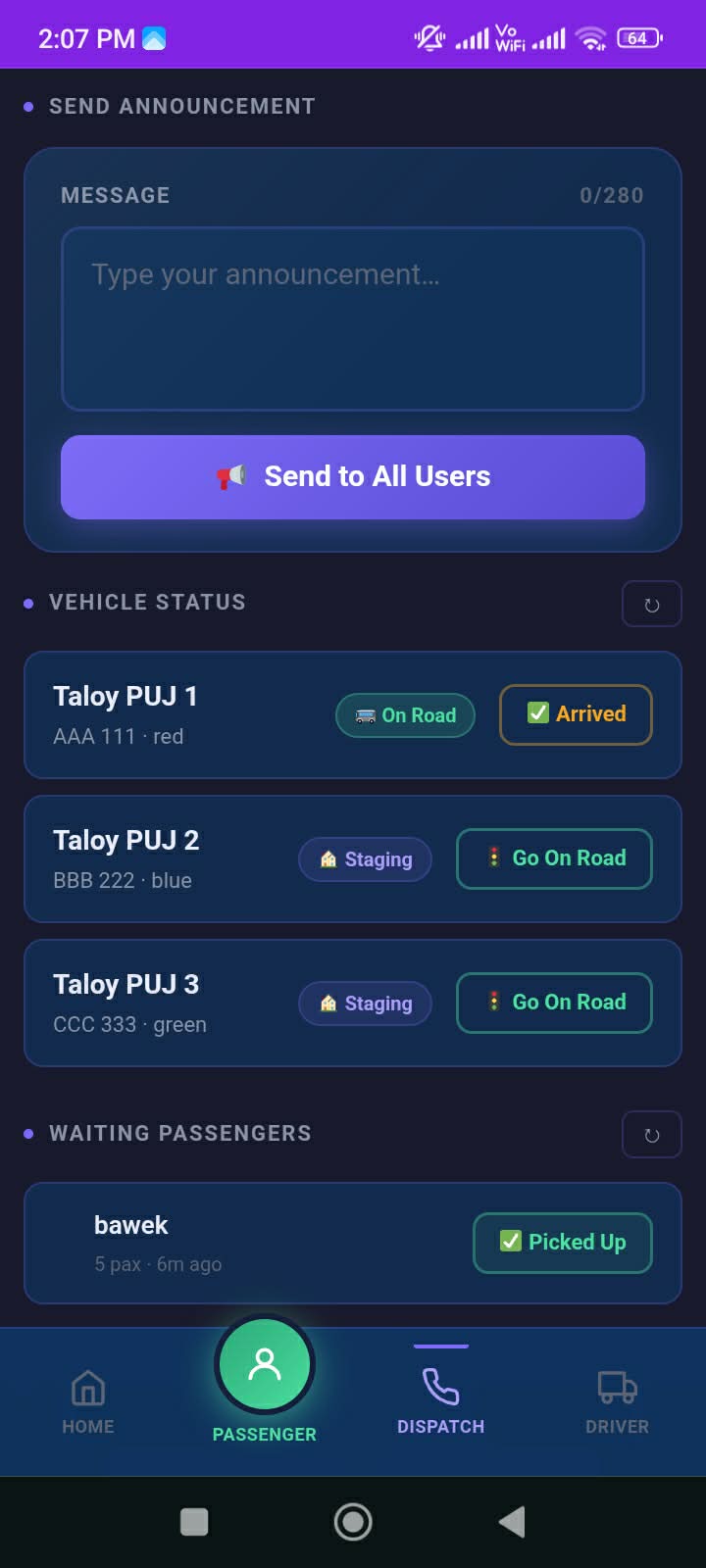Set Taloy PUJ 2 to Go On Road

coord(554,858)
